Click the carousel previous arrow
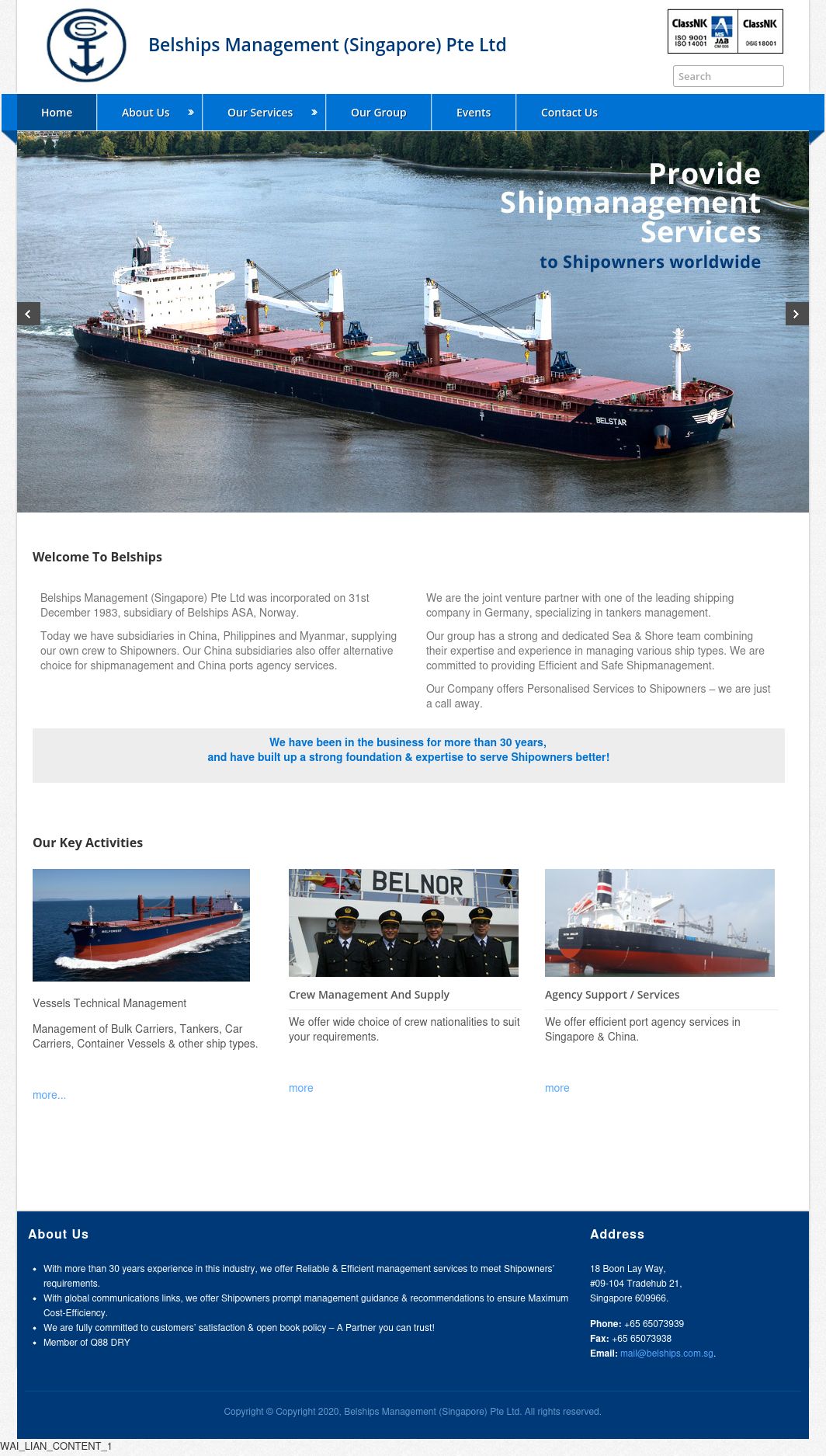The image size is (826, 1456). point(29,314)
